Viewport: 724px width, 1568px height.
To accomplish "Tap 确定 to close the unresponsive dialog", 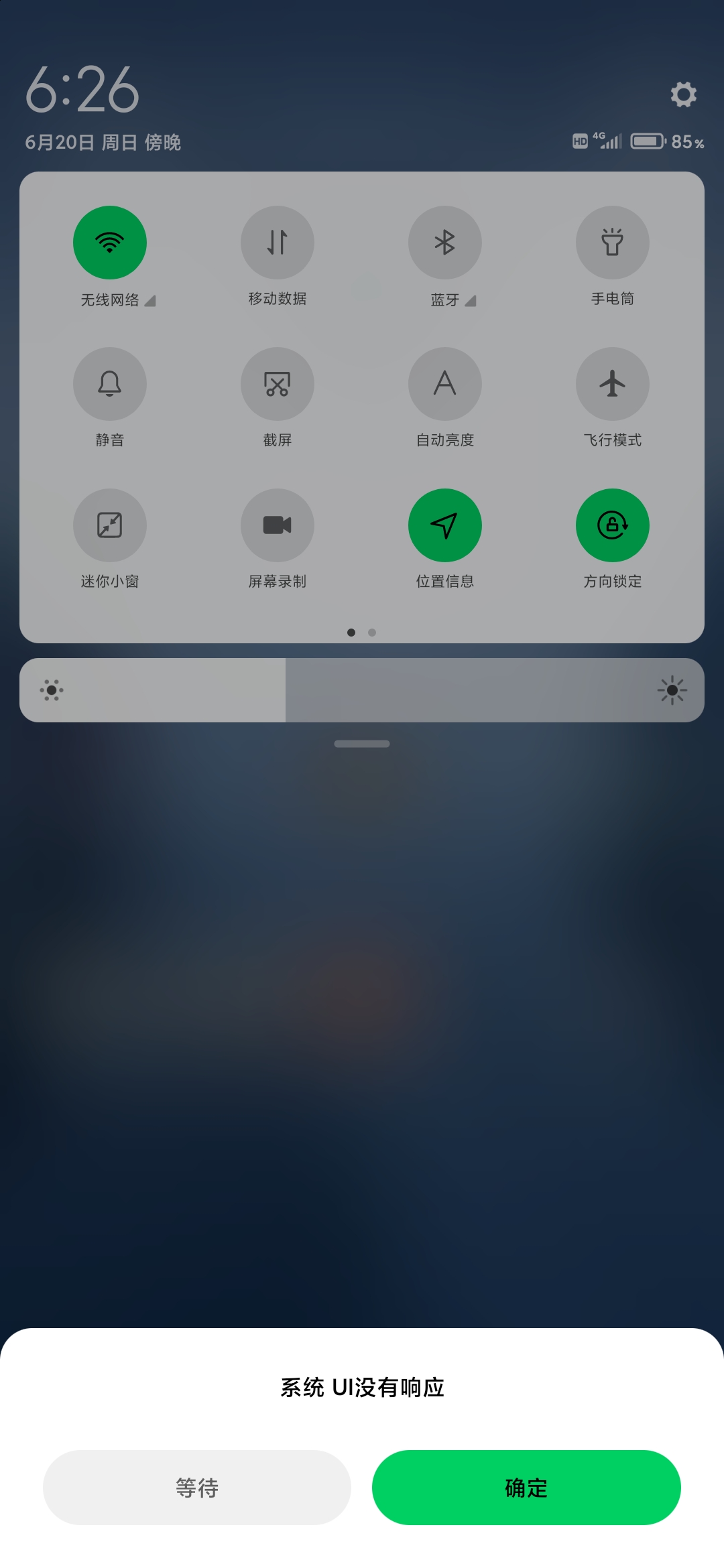I will tap(526, 1487).
